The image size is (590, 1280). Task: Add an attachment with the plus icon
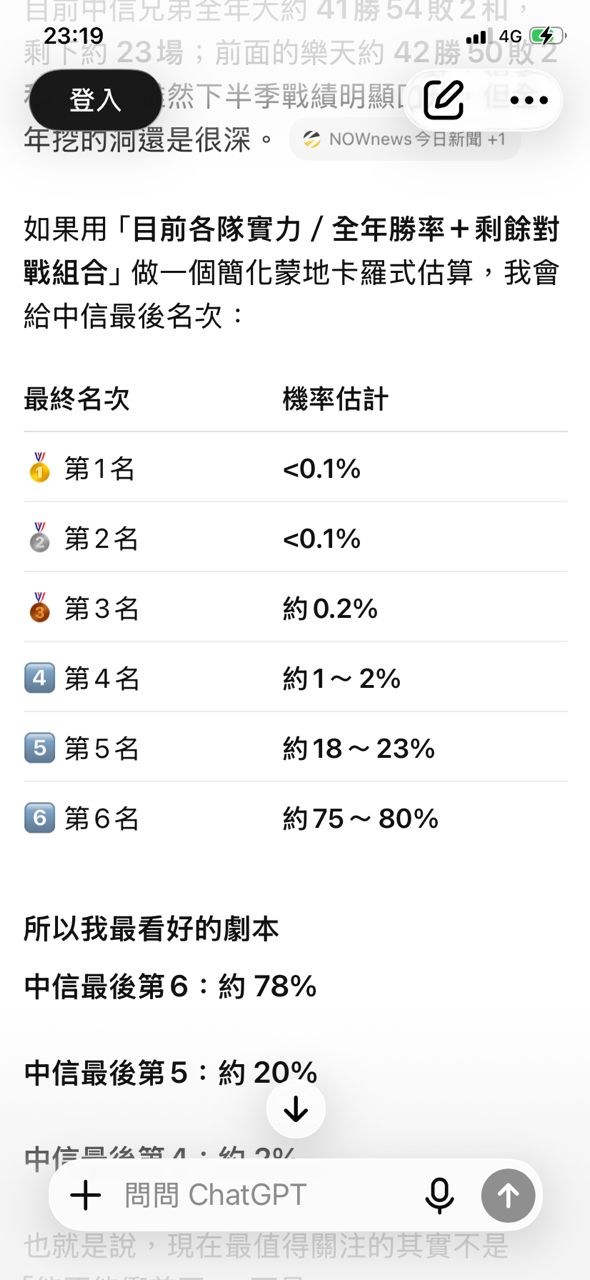pos(86,1195)
